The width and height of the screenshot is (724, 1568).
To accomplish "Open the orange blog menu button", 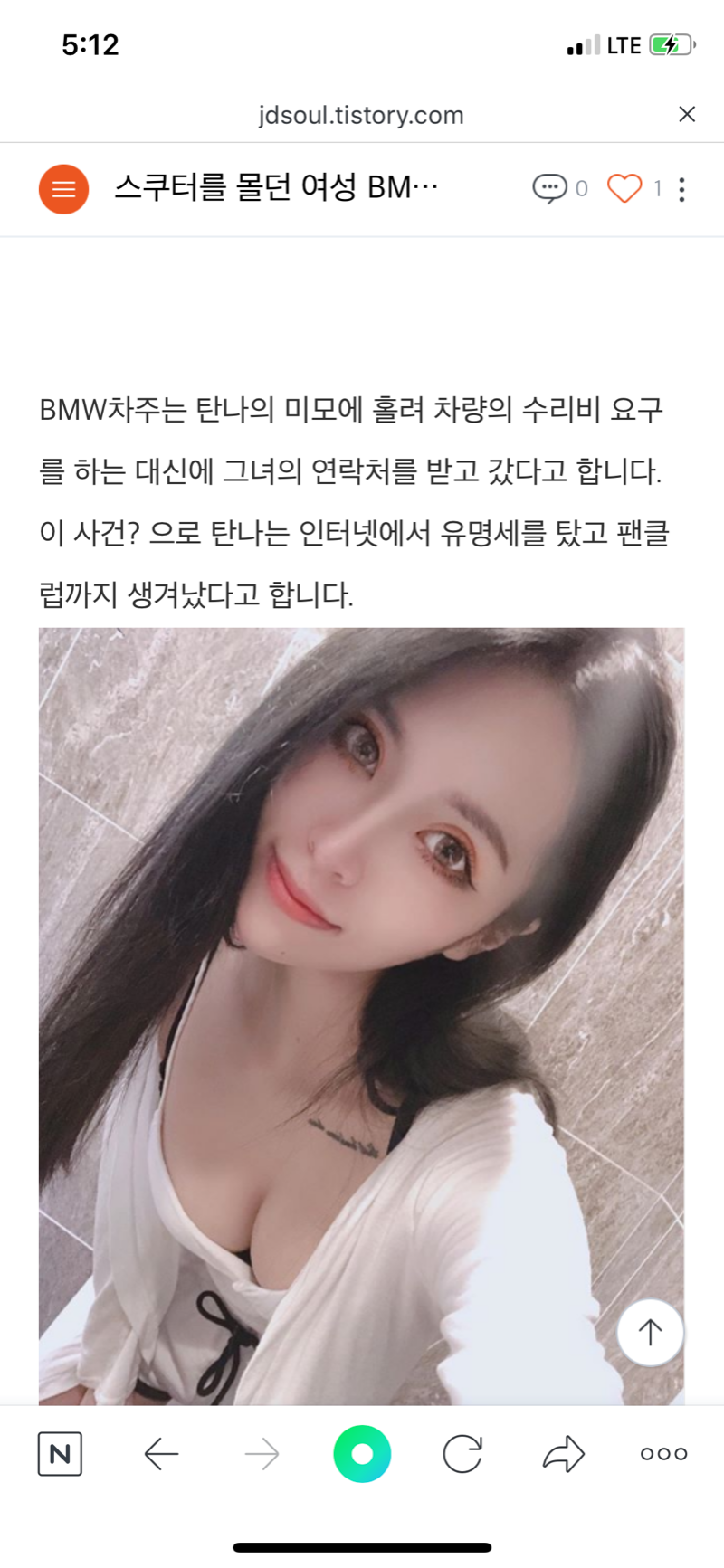I will pos(63,189).
